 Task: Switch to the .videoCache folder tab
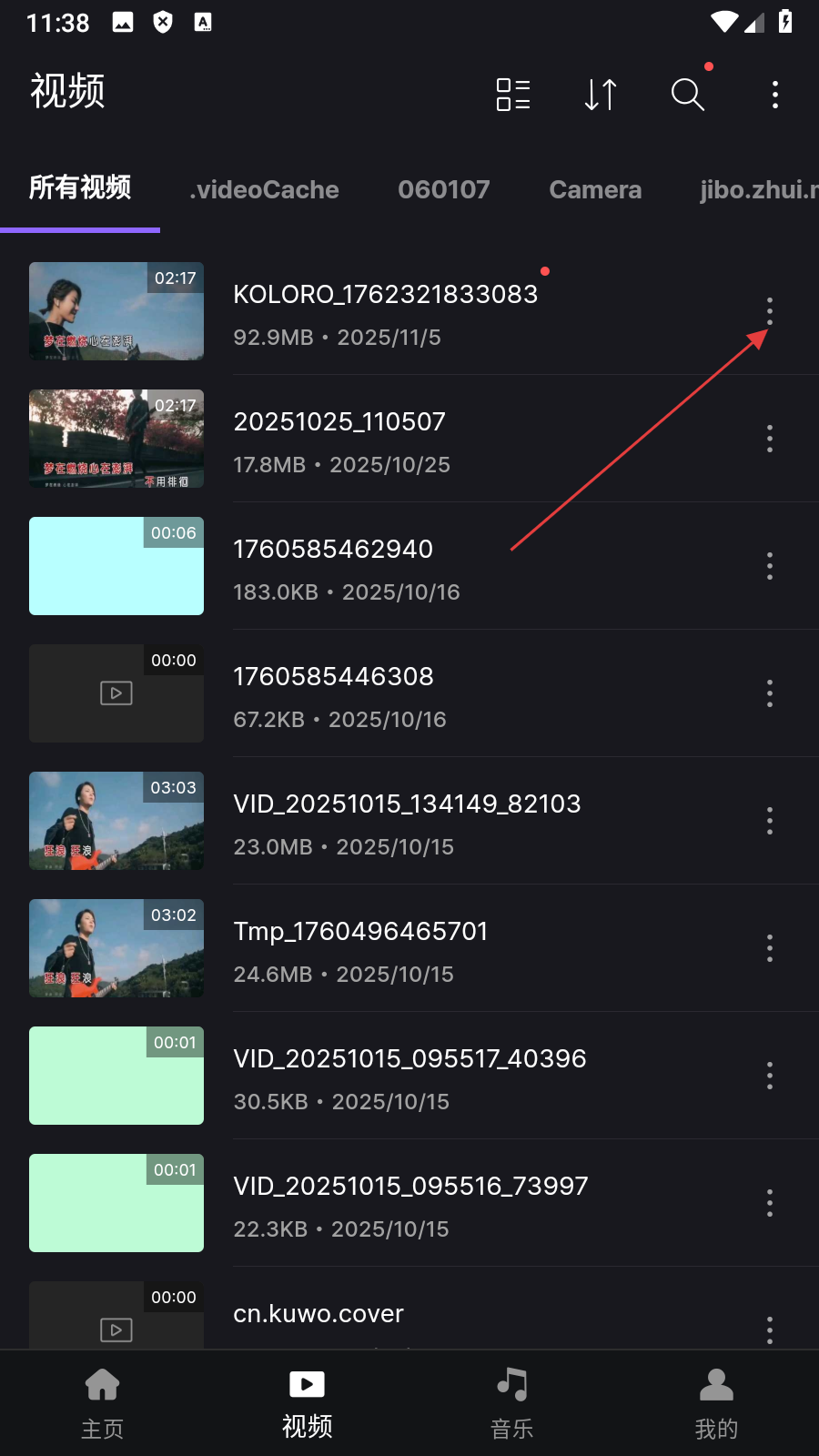click(264, 189)
